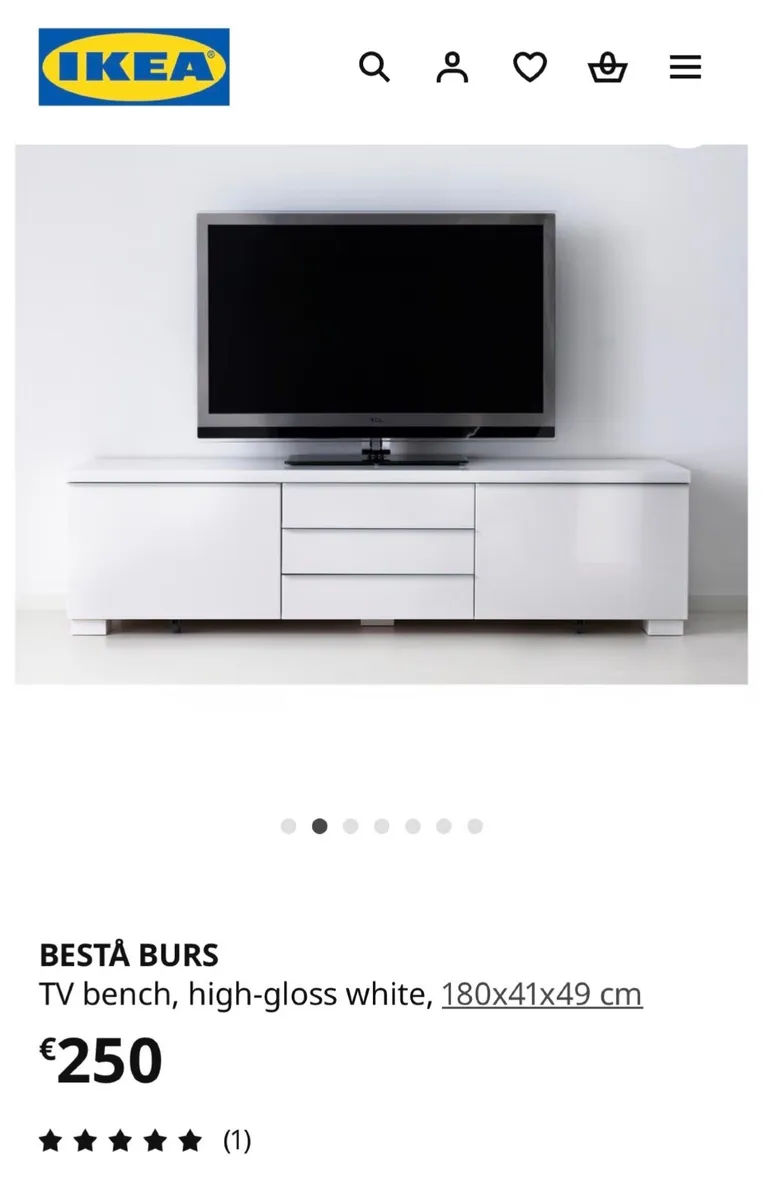Select the last carousel dot
Image resolution: width=763 pixels, height=1200 pixels.
(x=476, y=826)
